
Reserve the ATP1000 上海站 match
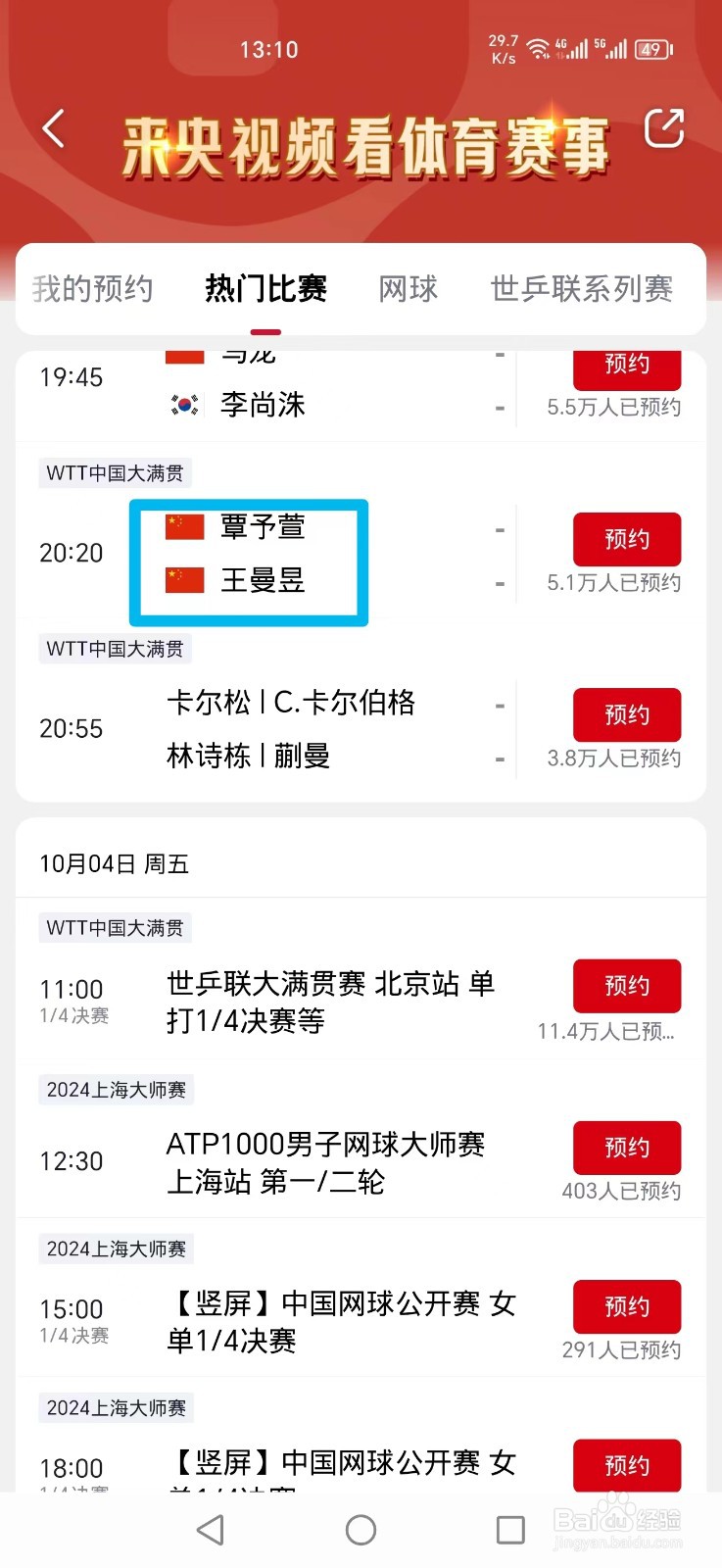(x=627, y=1148)
